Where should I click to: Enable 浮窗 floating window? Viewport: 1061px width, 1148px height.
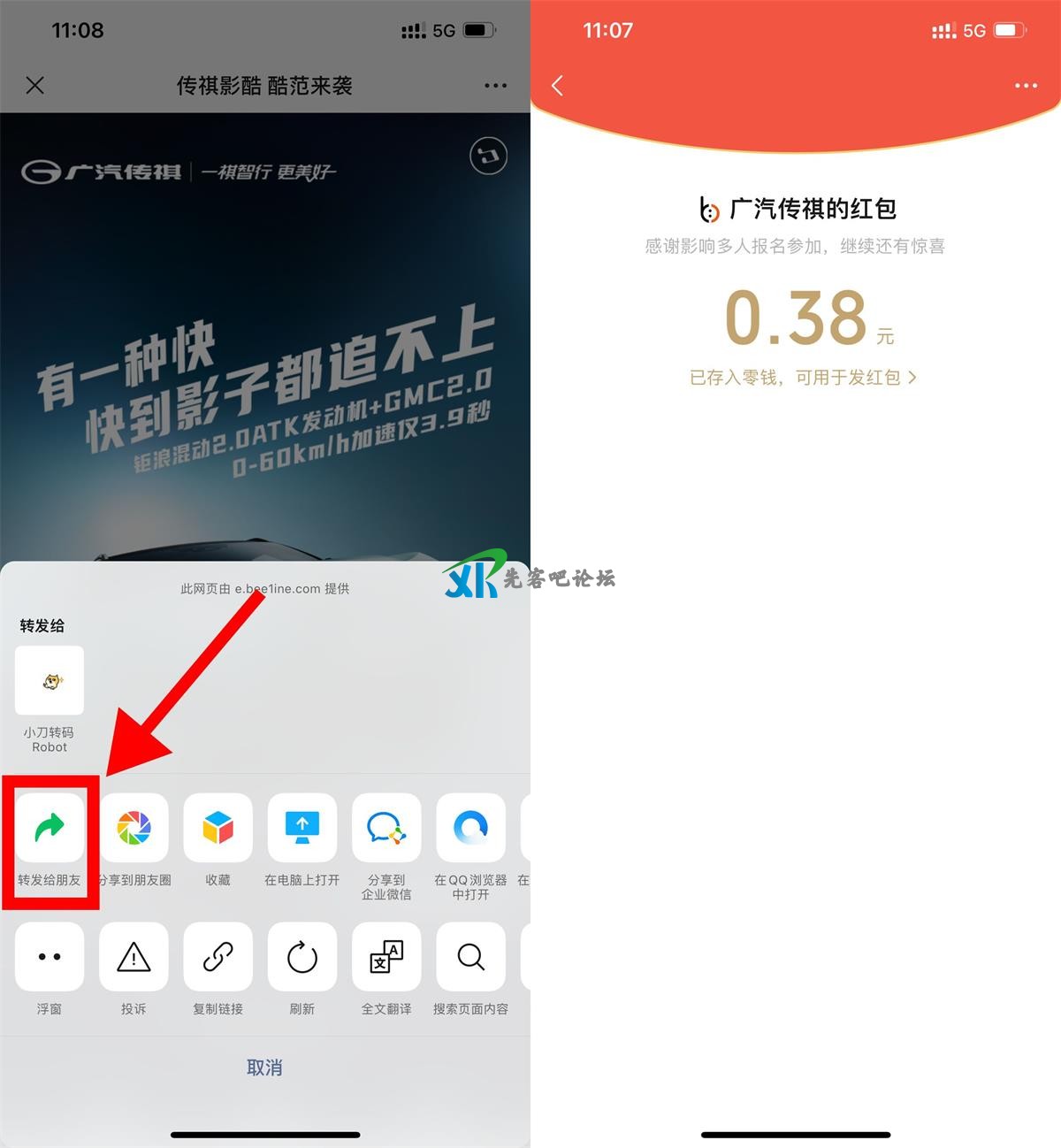point(50,957)
